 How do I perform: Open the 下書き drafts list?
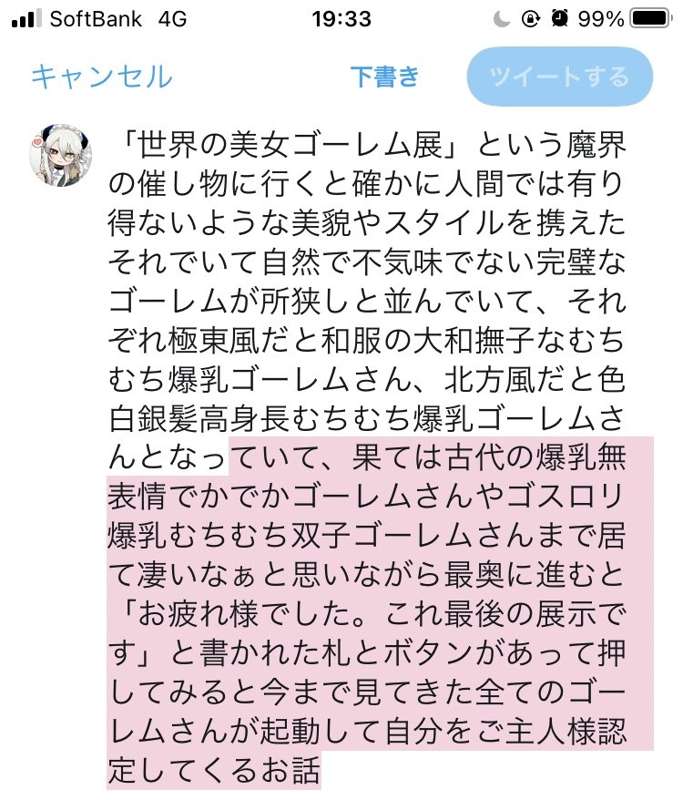(x=385, y=76)
